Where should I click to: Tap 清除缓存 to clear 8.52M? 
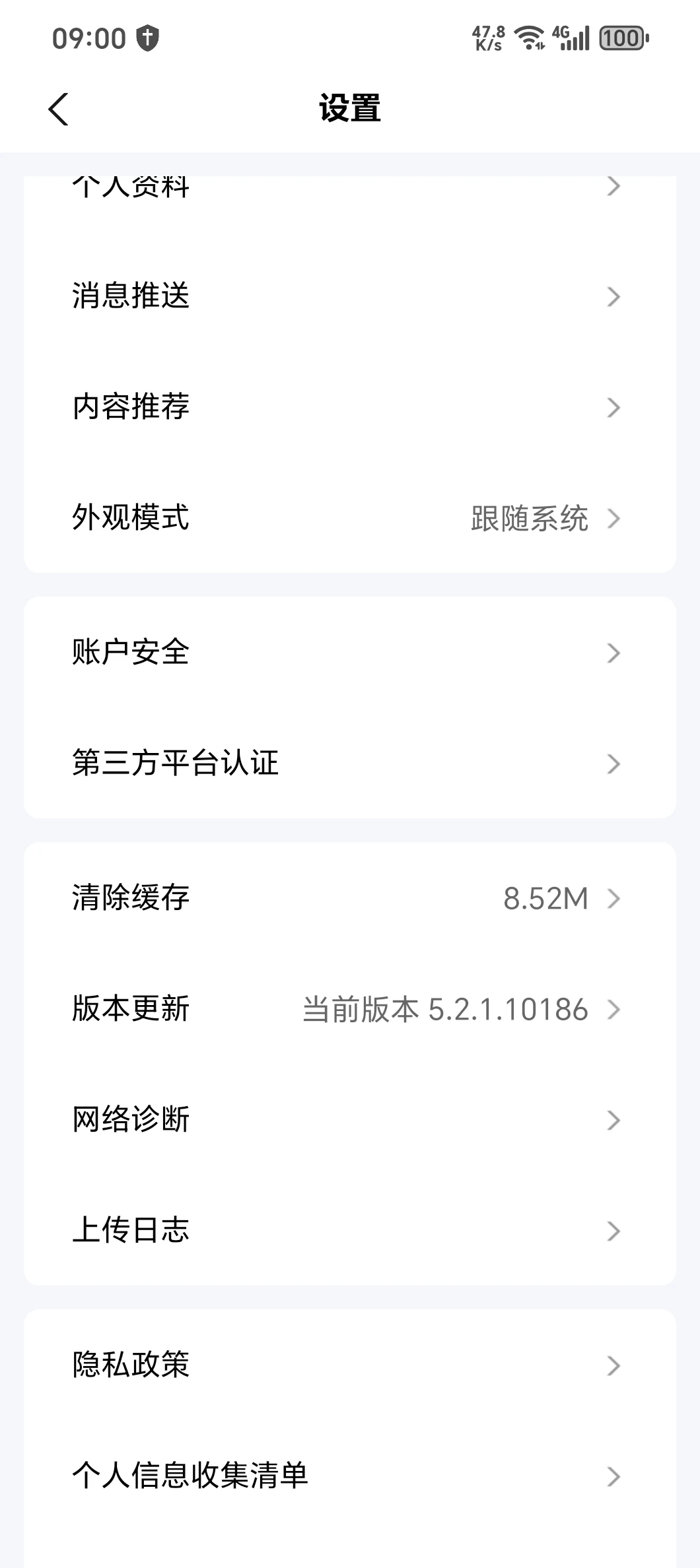pyautogui.click(x=350, y=898)
